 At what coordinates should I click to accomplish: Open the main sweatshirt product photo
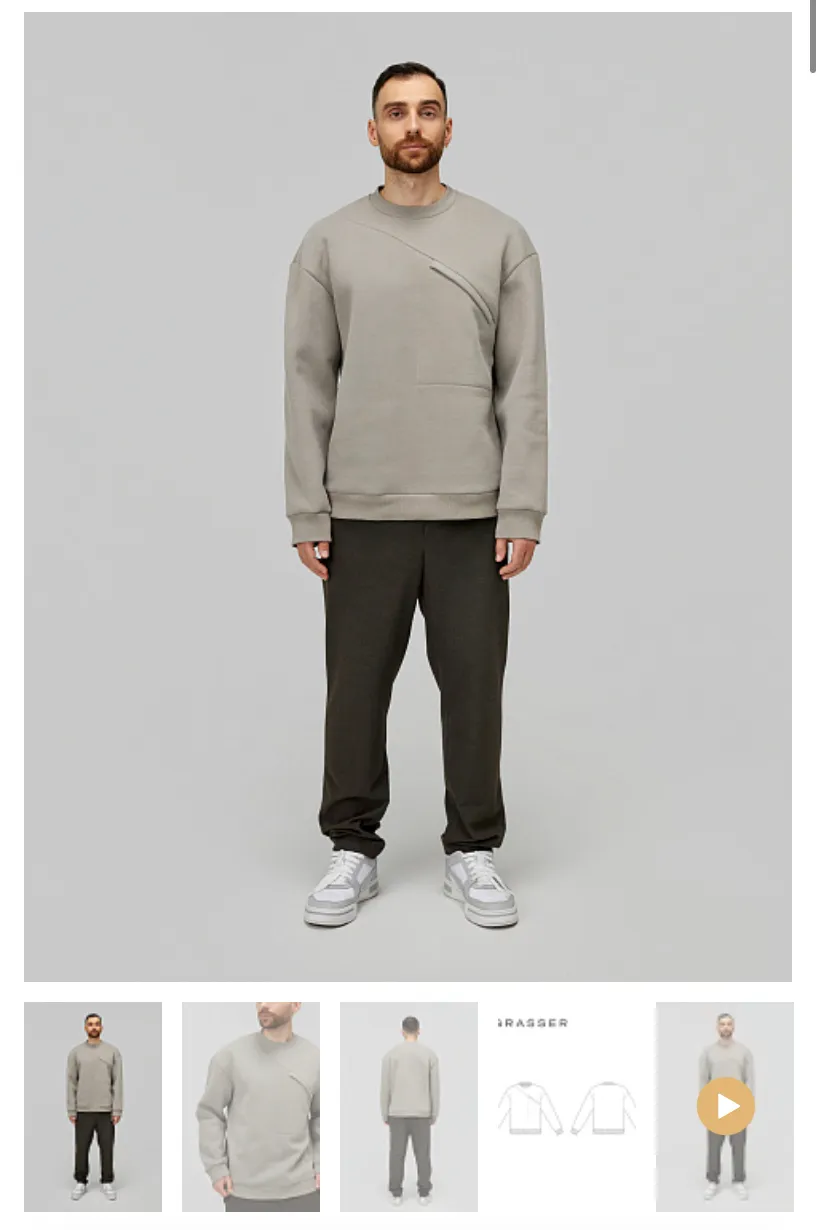(x=408, y=496)
